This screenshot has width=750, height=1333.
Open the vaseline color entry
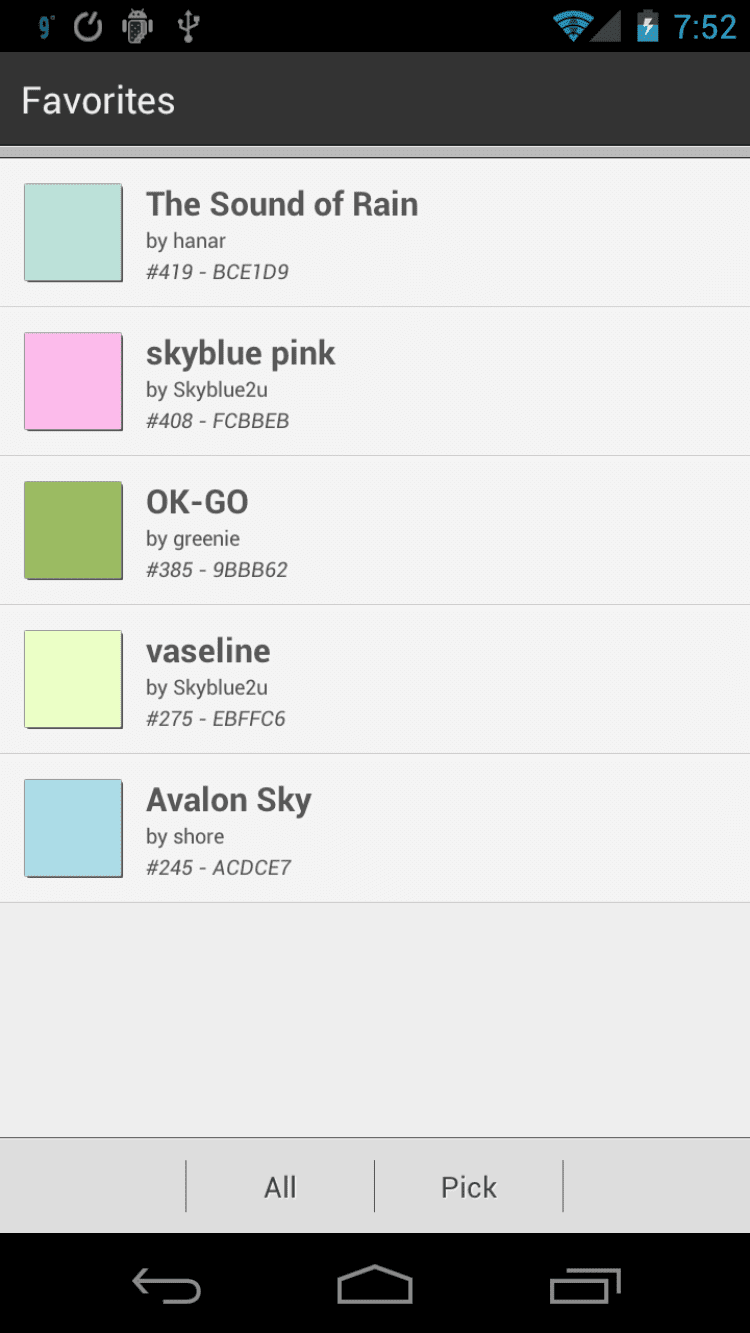tap(375, 680)
